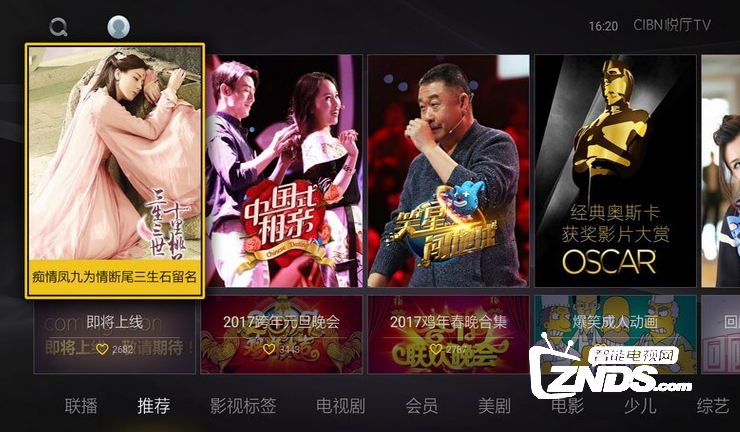
Task: Open the 痴情凤九为情断尾三生石留名 poster
Action: click(115, 170)
